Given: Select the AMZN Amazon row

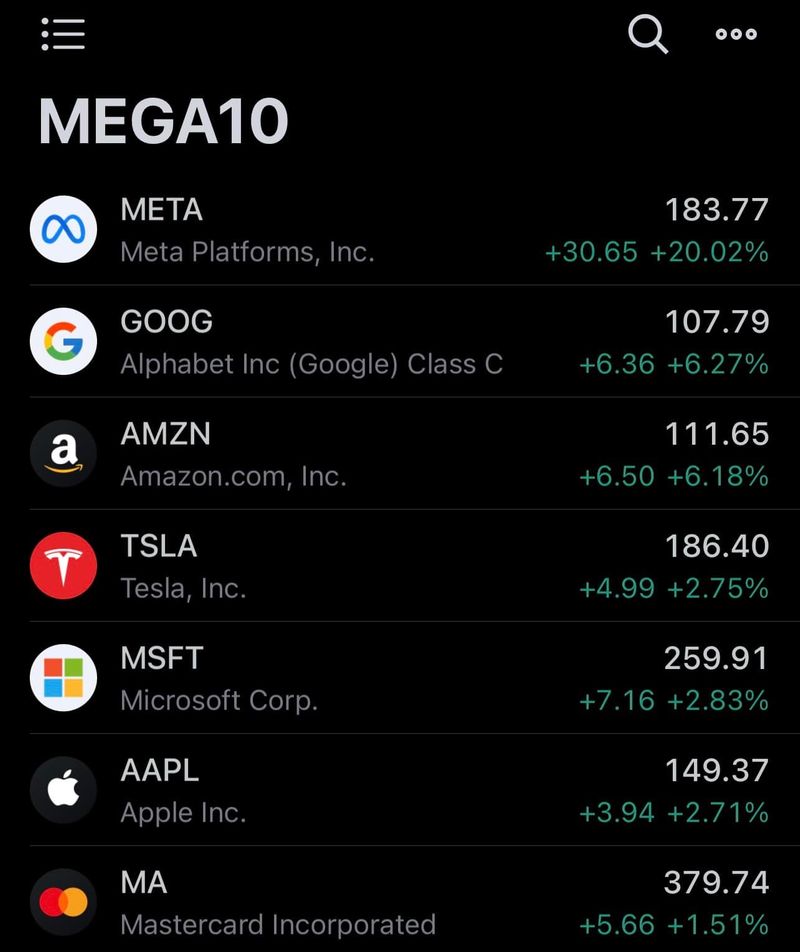Looking at the screenshot, I should (x=400, y=454).
